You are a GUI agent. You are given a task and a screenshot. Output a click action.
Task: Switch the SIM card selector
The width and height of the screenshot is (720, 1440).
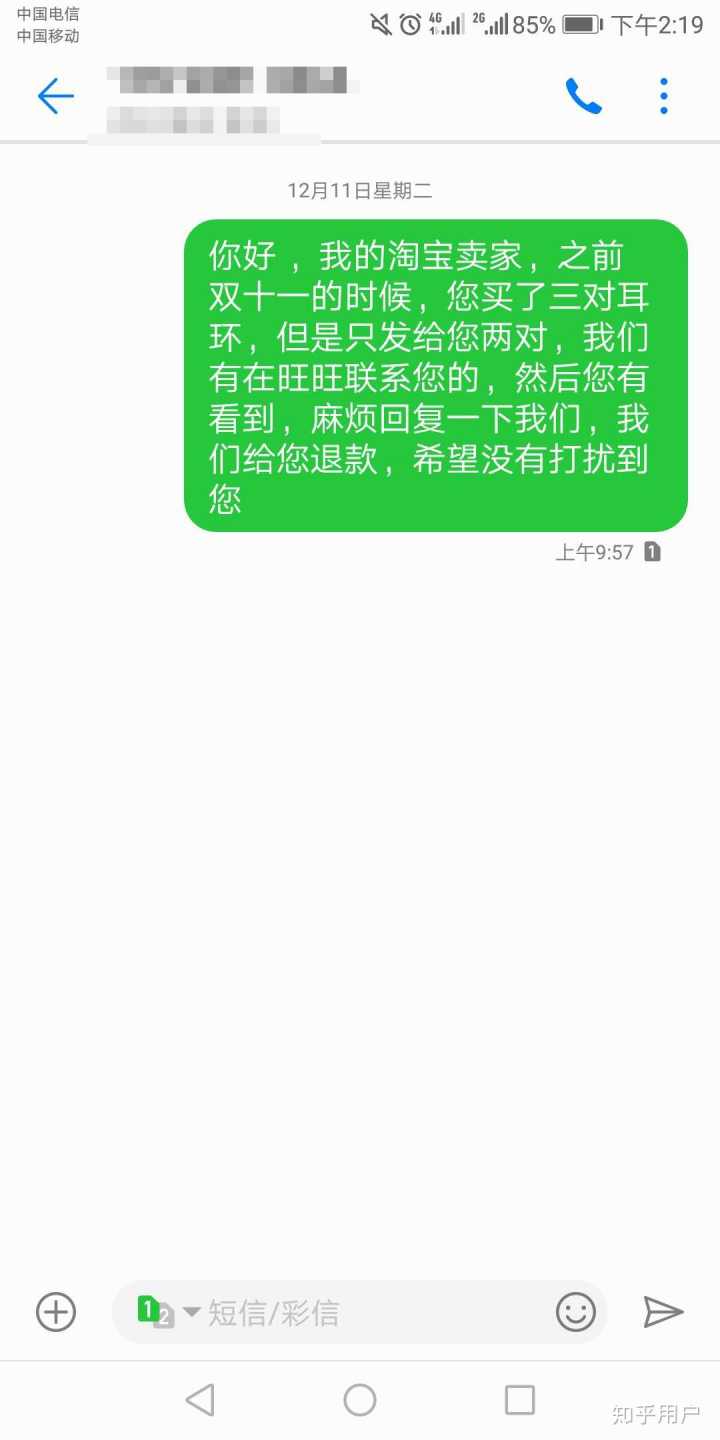[166, 1311]
